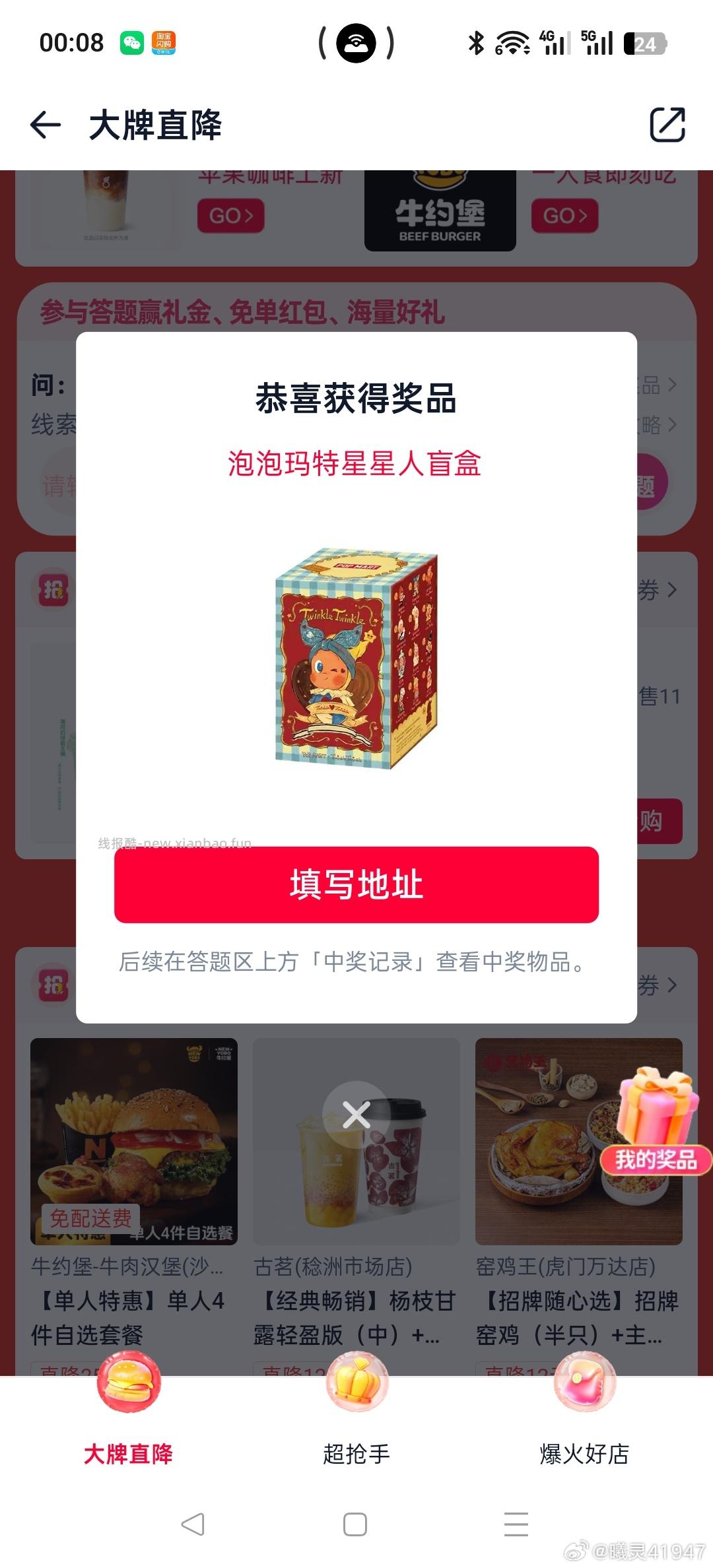
Task: Tap the back arrow beside 大牌直降
Action: tap(44, 125)
